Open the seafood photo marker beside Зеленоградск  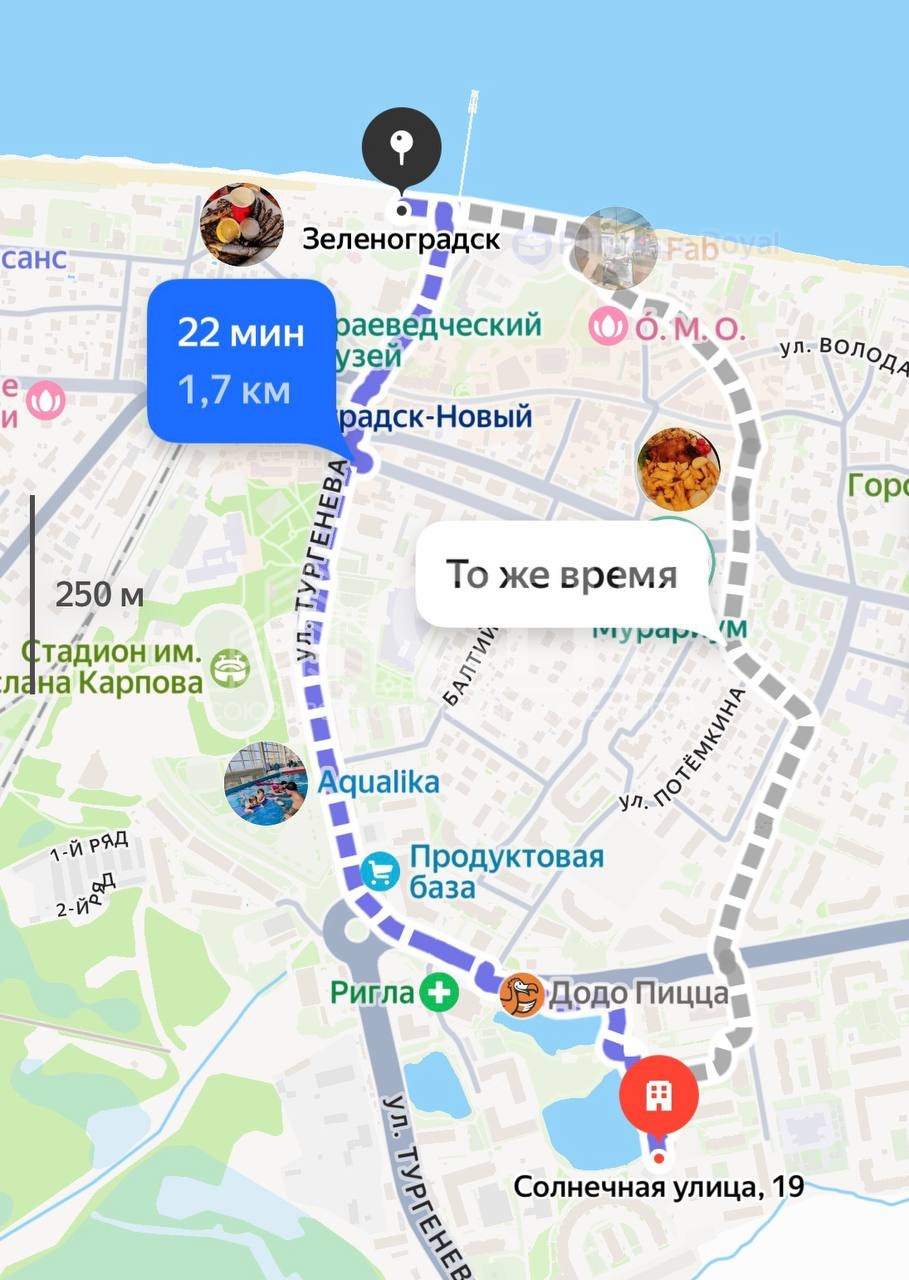(x=241, y=224)
